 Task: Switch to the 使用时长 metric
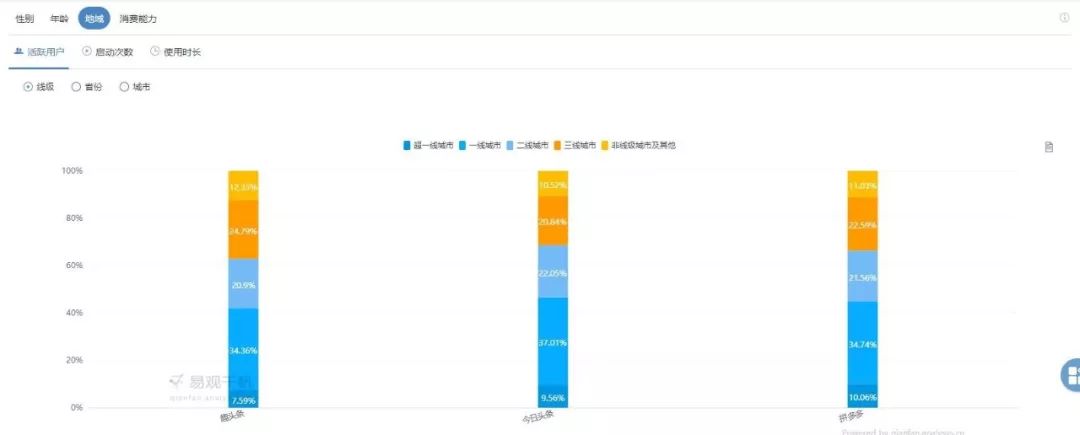176,51
